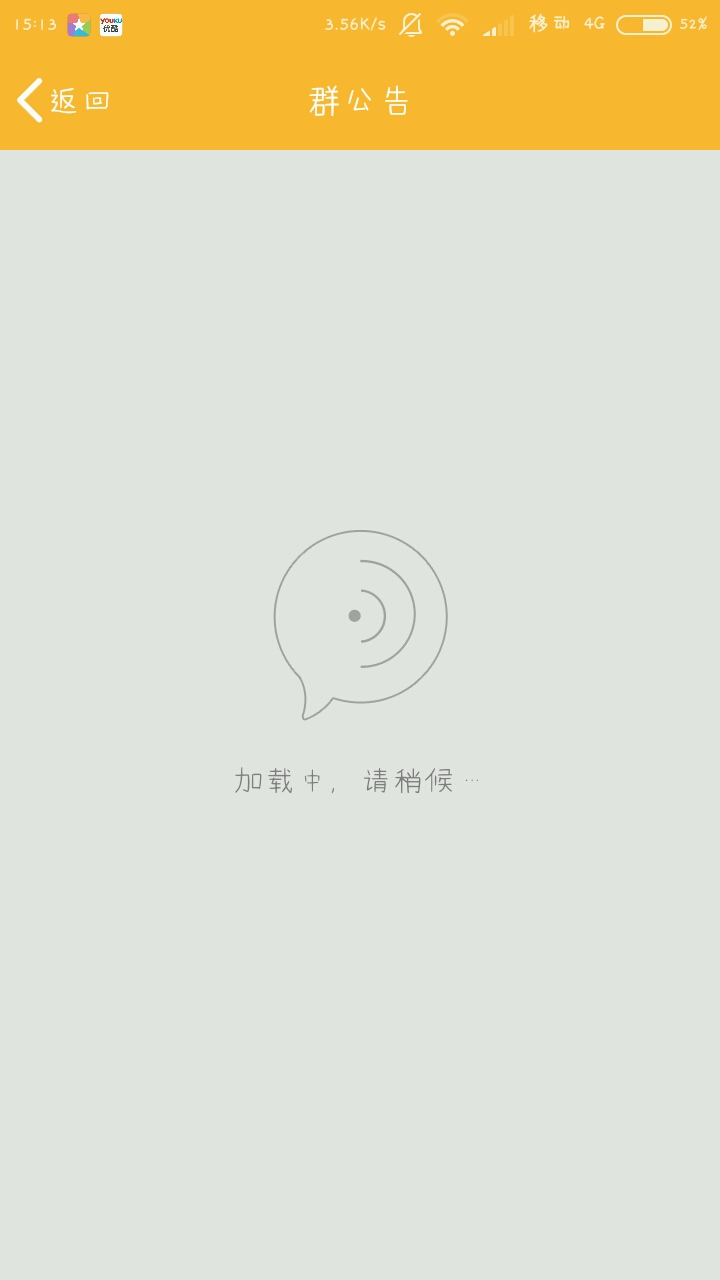Go back using the 返回 button
This screenshot has height=1280, width=720.
62,100
